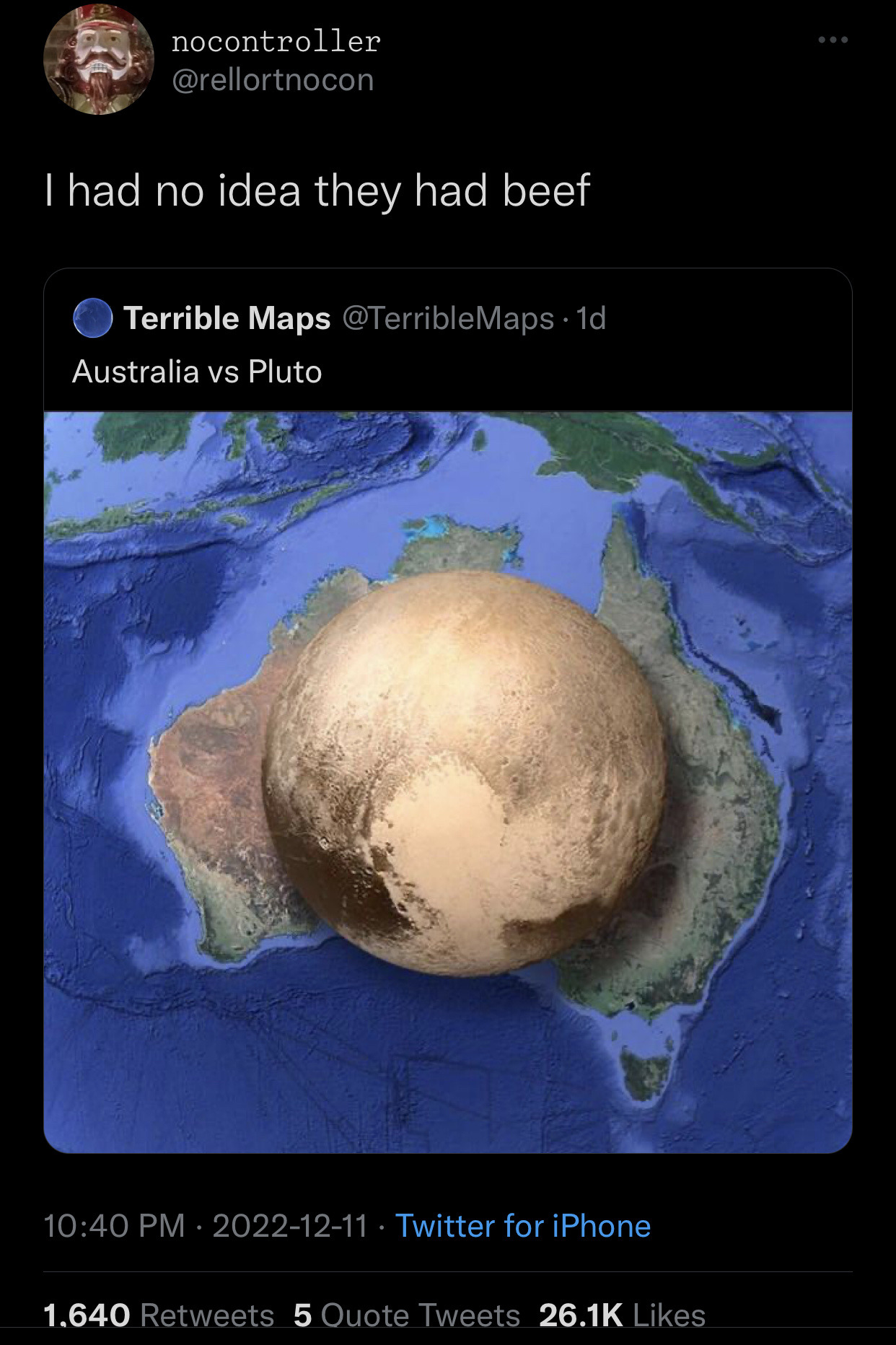View the Australia vs Pluto image
The width and height of the screenshot is (896, 1345).
(x=447, y=781)
